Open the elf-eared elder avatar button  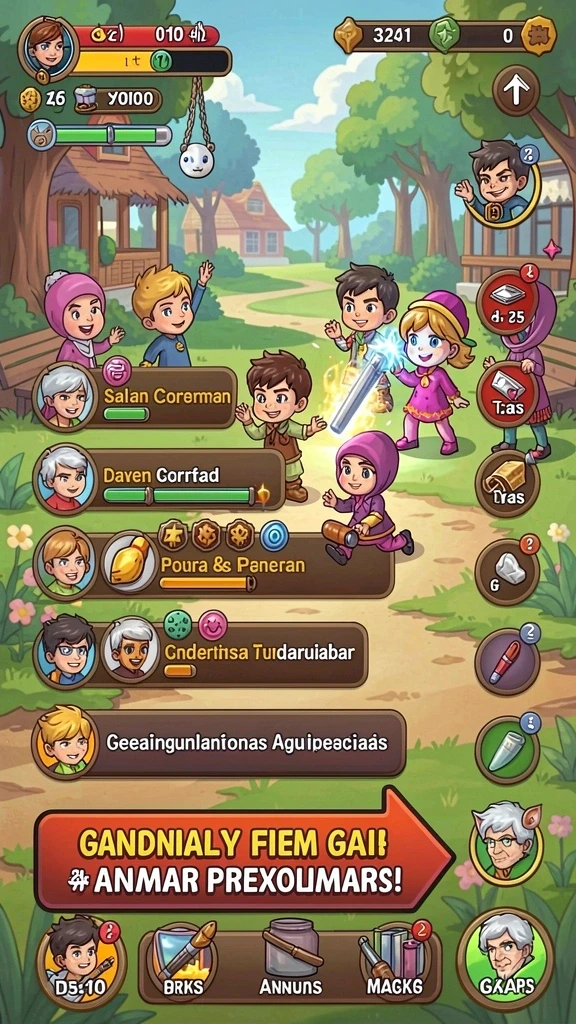(x=506, y=842)
